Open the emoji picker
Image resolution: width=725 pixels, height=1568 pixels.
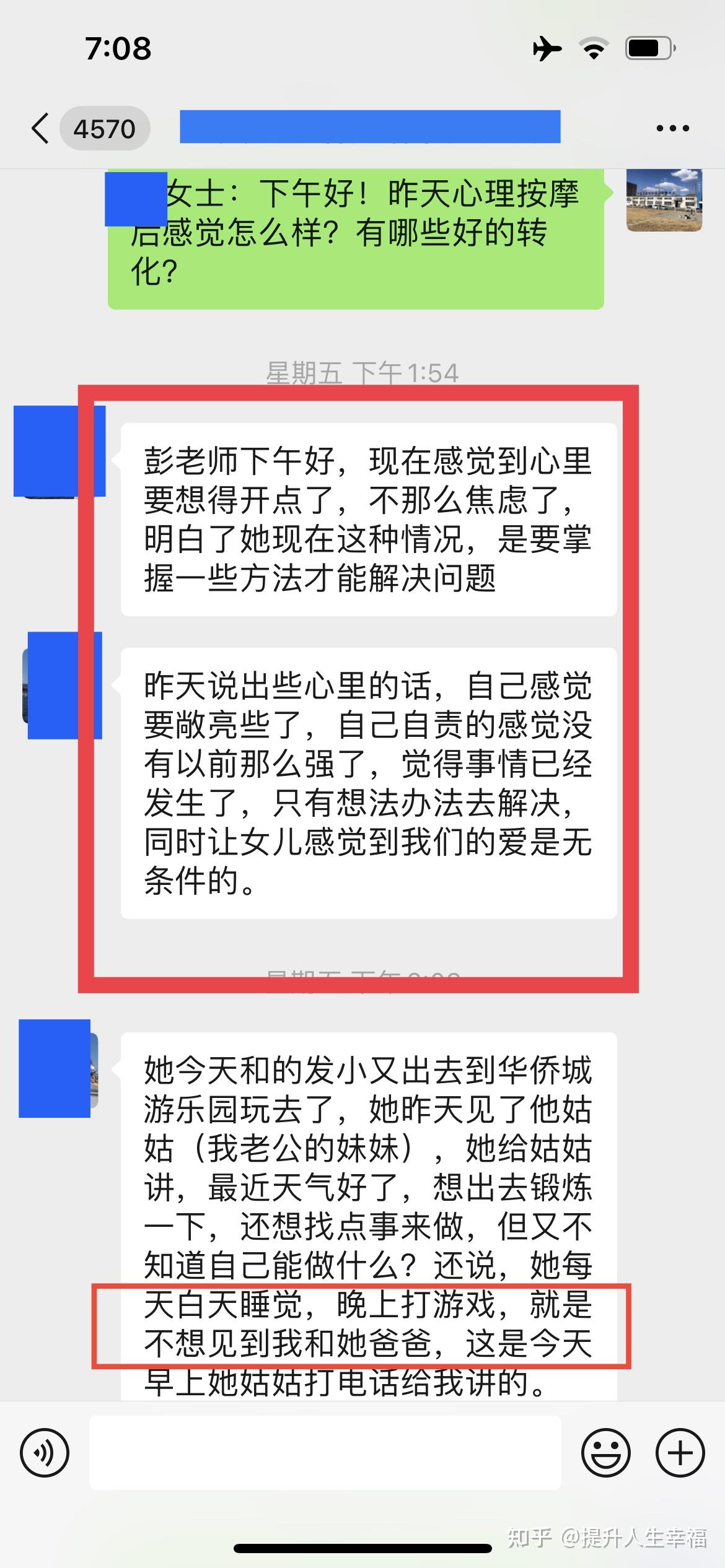606,1452
